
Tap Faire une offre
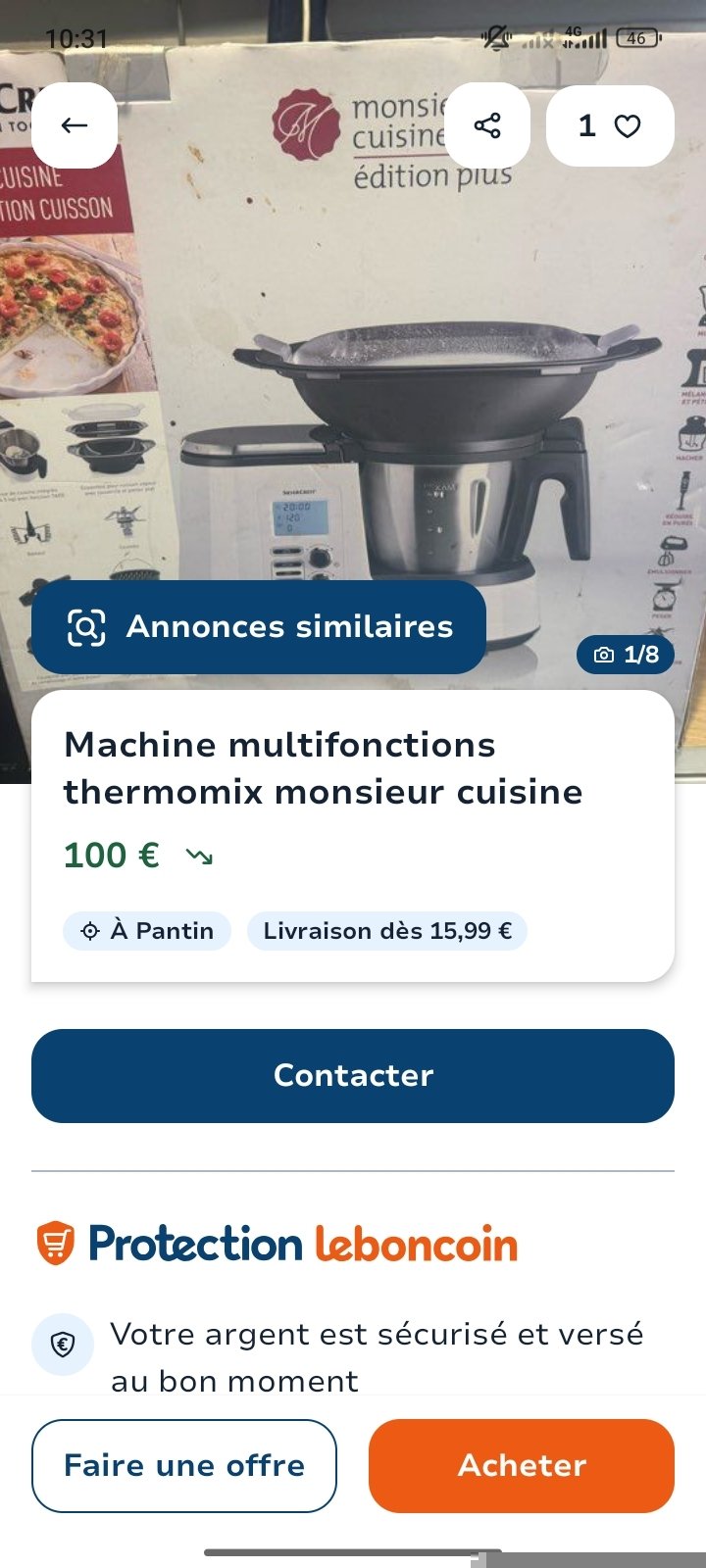coord(184,1465)
